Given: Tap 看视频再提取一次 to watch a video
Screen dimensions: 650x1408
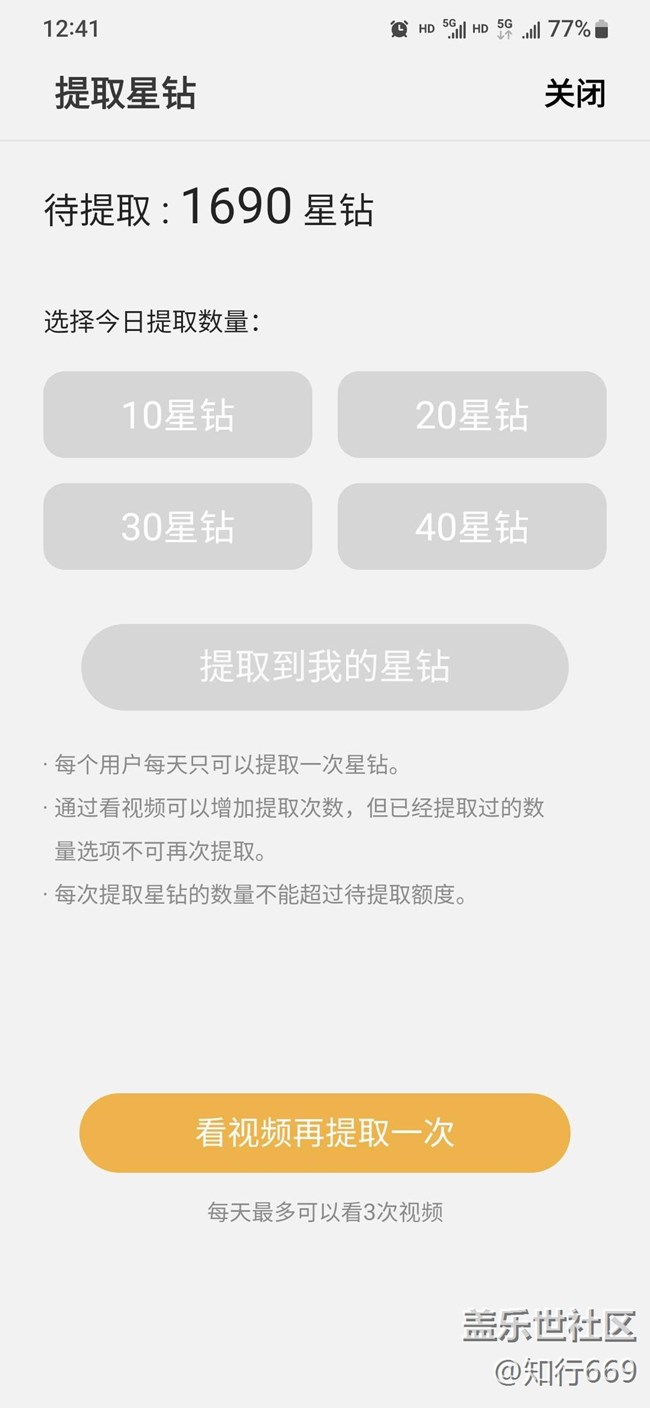Looking at the screenshot, I should (325, 1133).
